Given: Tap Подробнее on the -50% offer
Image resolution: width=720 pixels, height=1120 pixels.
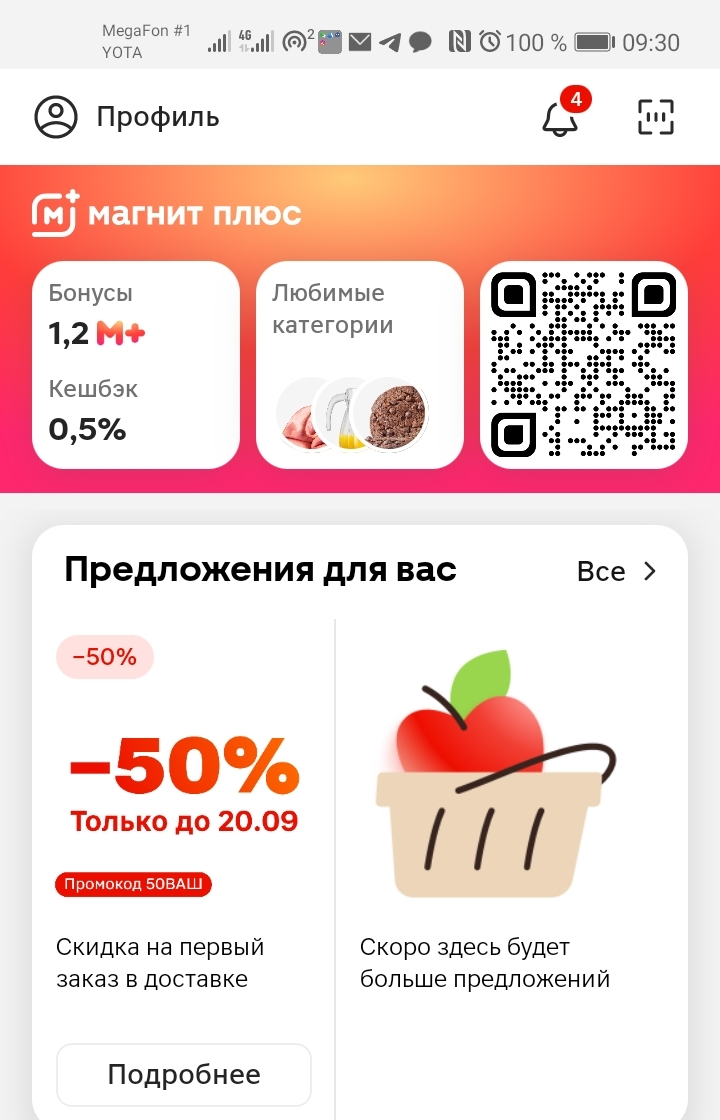Looking at the screenshot, I should (x=184, y=1074).
